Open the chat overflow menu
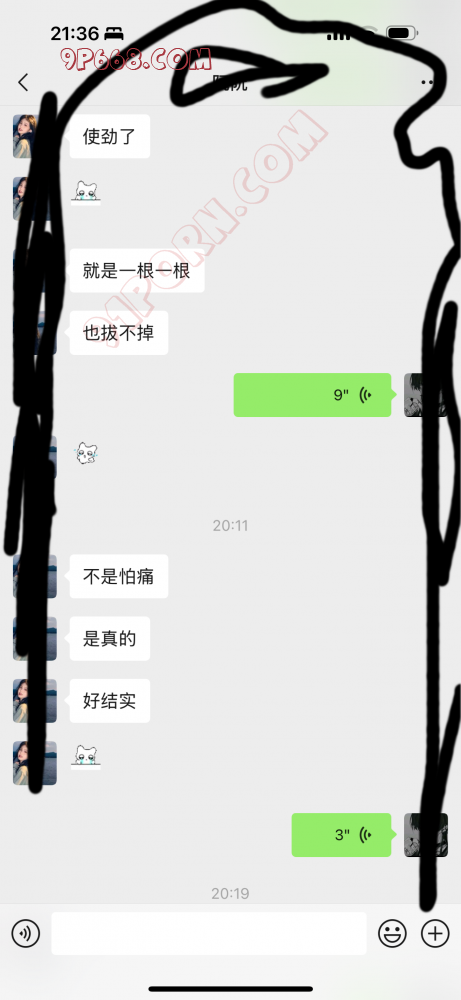 (427, 82)
